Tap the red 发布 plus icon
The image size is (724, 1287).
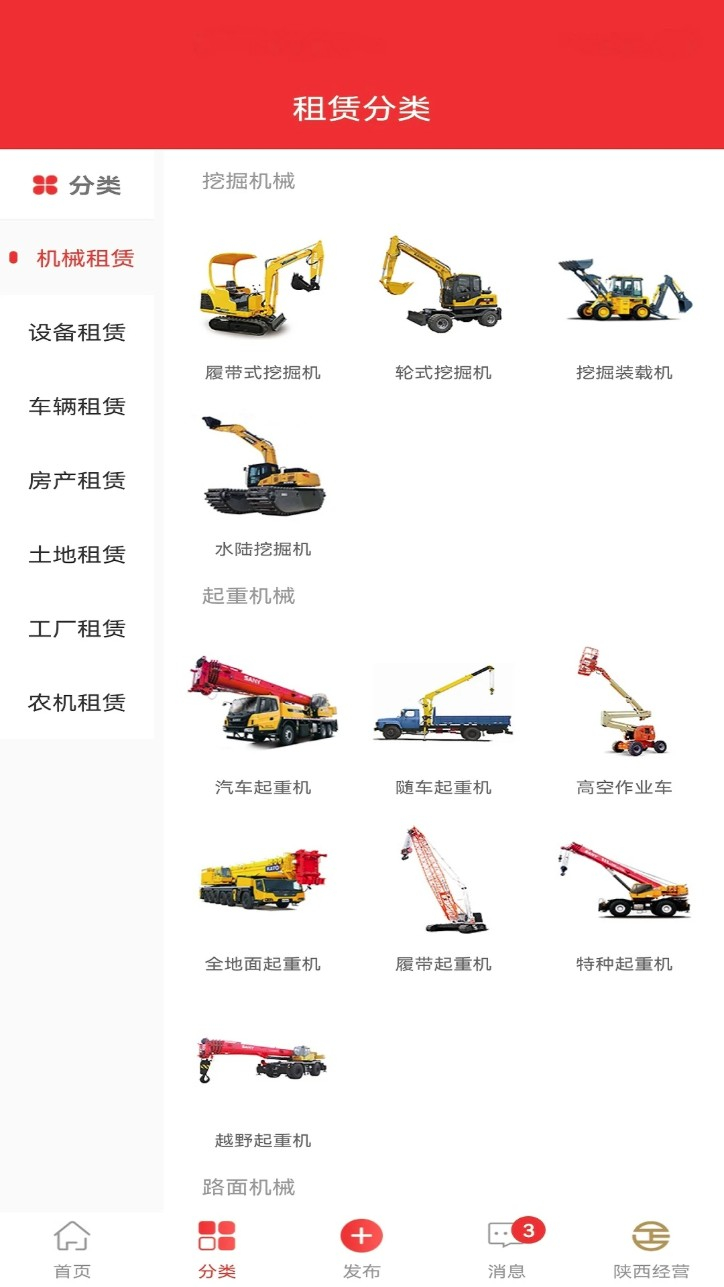tap(362, 1234)
